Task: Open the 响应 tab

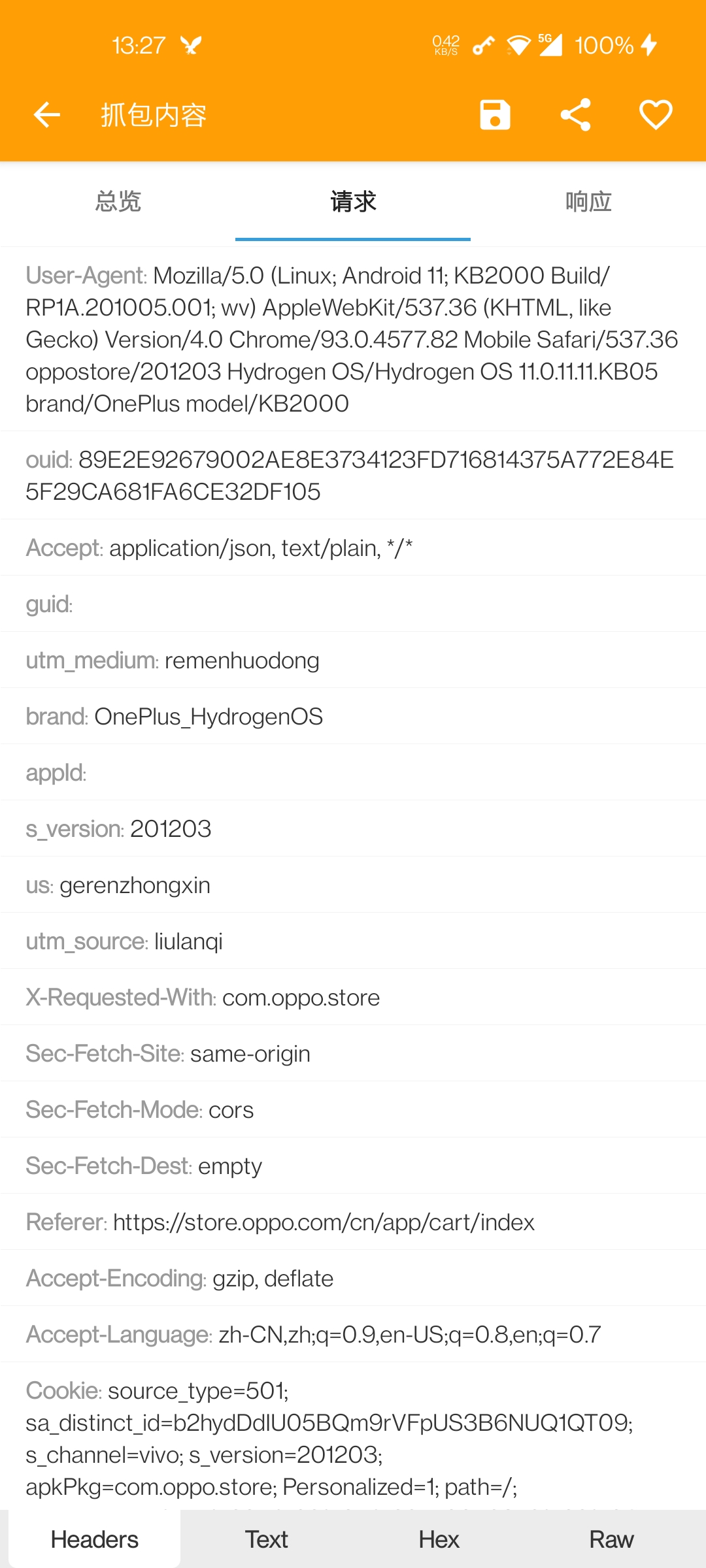Action: 588,202
